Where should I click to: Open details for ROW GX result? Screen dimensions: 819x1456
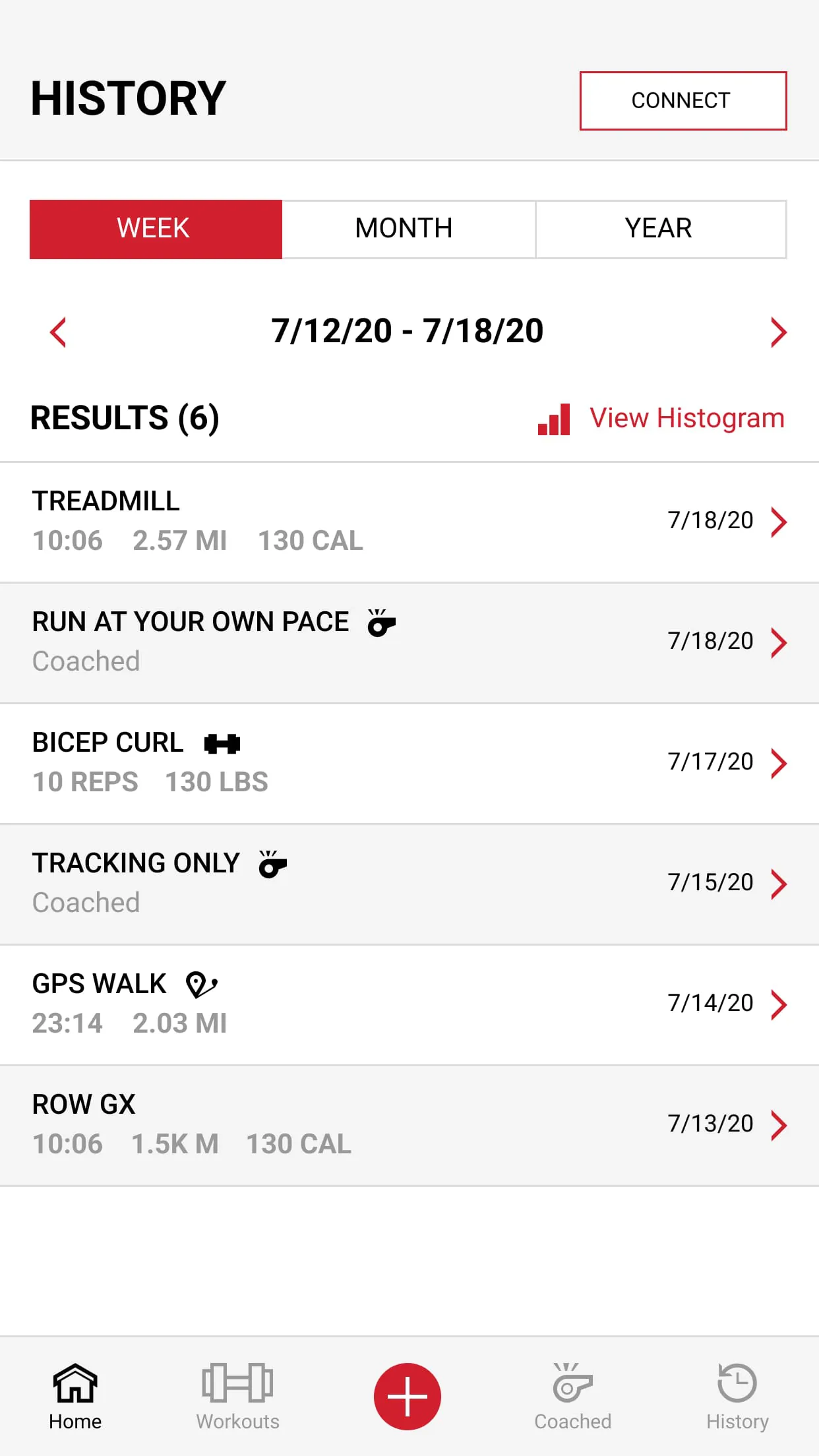(779, 1125)
